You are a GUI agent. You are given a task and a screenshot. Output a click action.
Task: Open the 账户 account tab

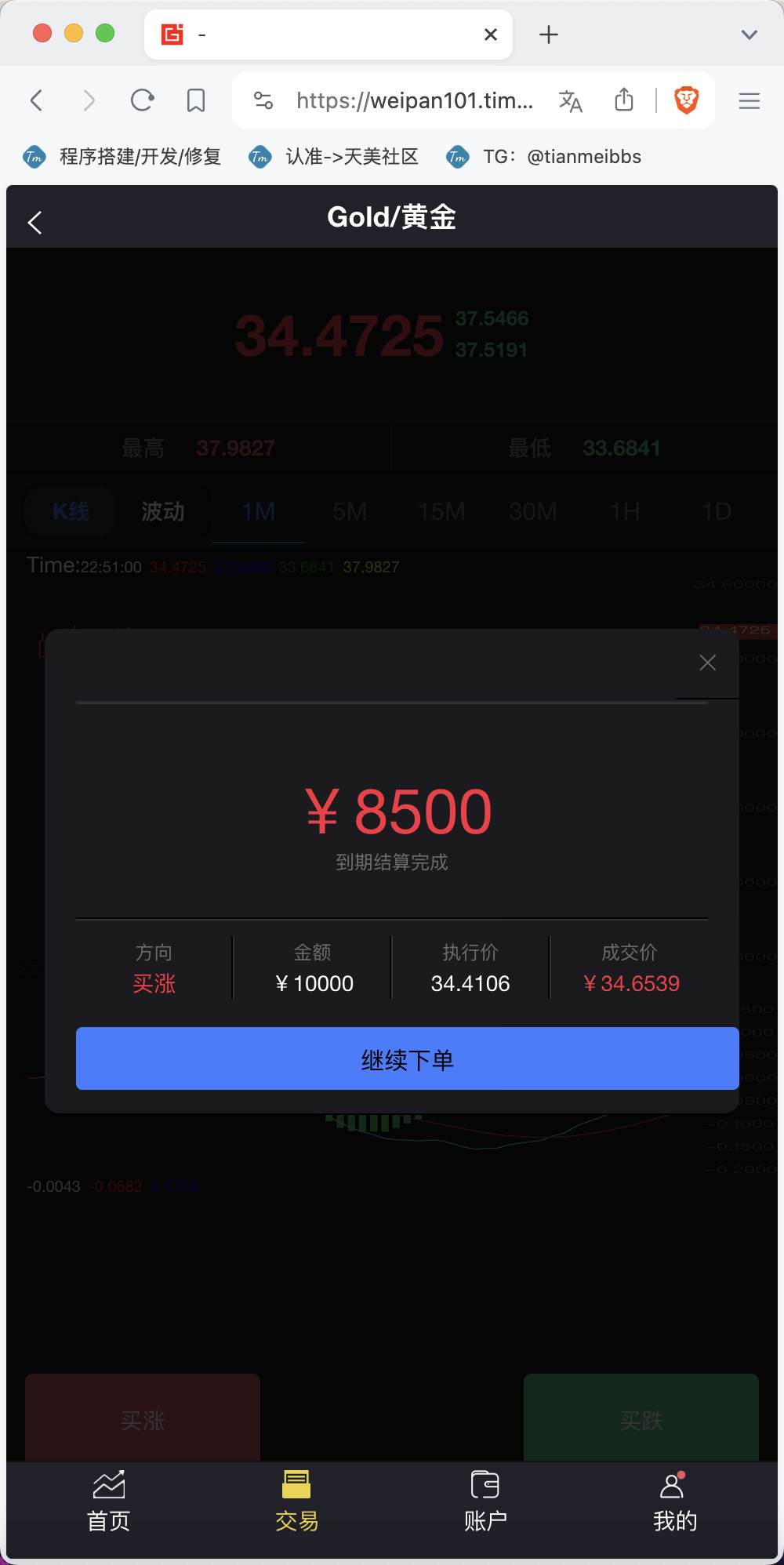pos(485,1501)
